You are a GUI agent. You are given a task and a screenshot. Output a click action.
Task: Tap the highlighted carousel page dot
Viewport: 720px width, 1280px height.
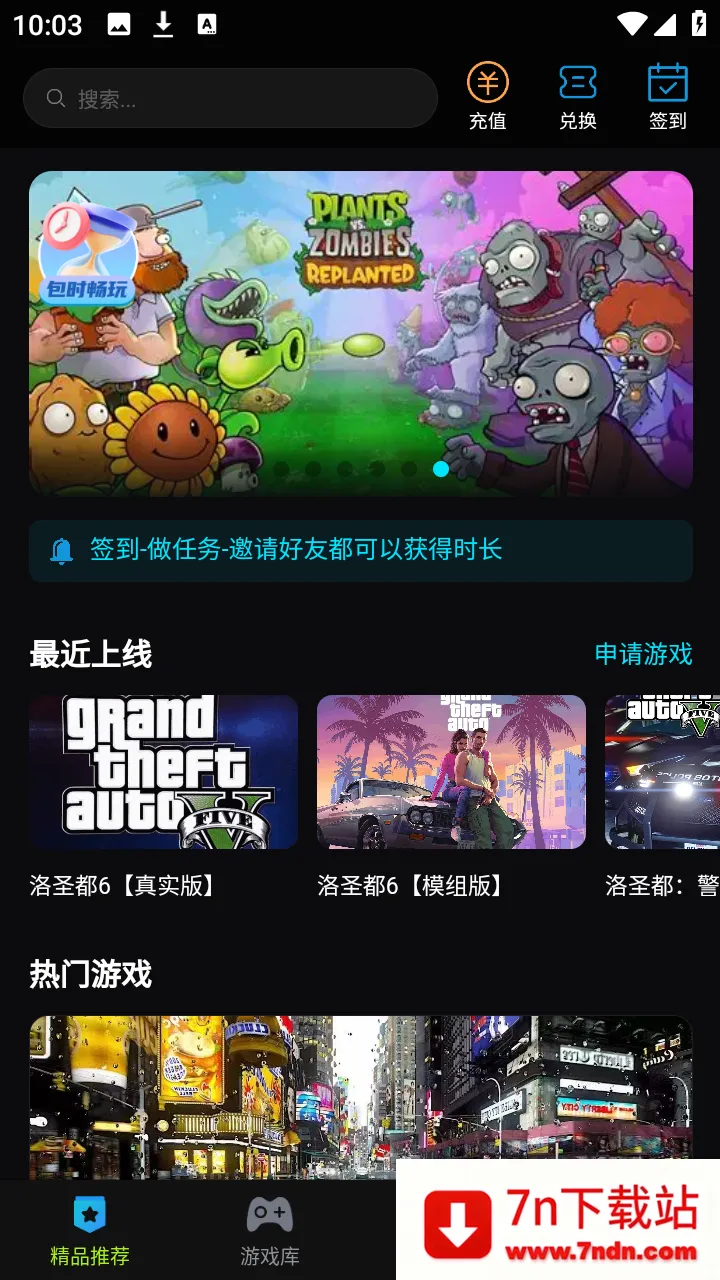[x=440, y=468]
